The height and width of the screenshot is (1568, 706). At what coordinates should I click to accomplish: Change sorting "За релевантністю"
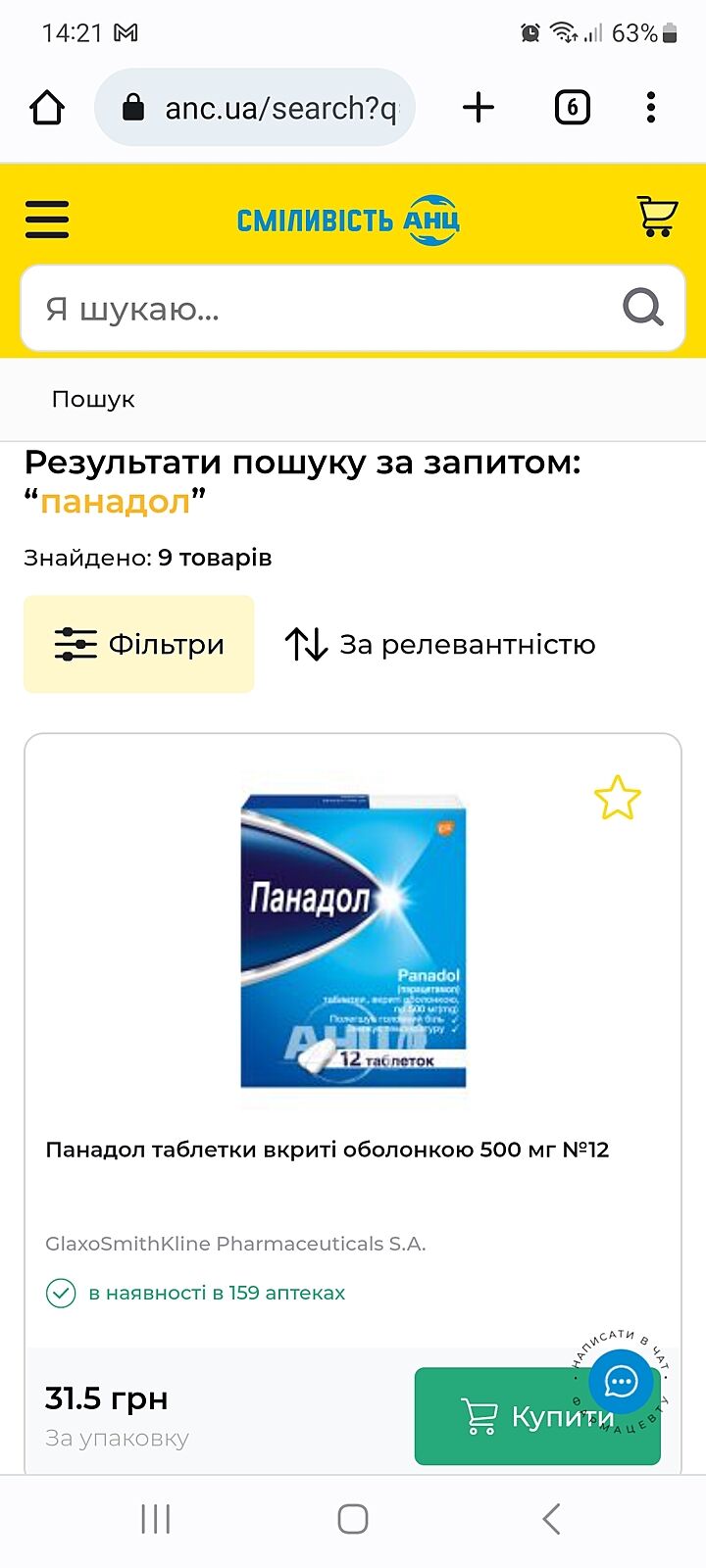440,645
